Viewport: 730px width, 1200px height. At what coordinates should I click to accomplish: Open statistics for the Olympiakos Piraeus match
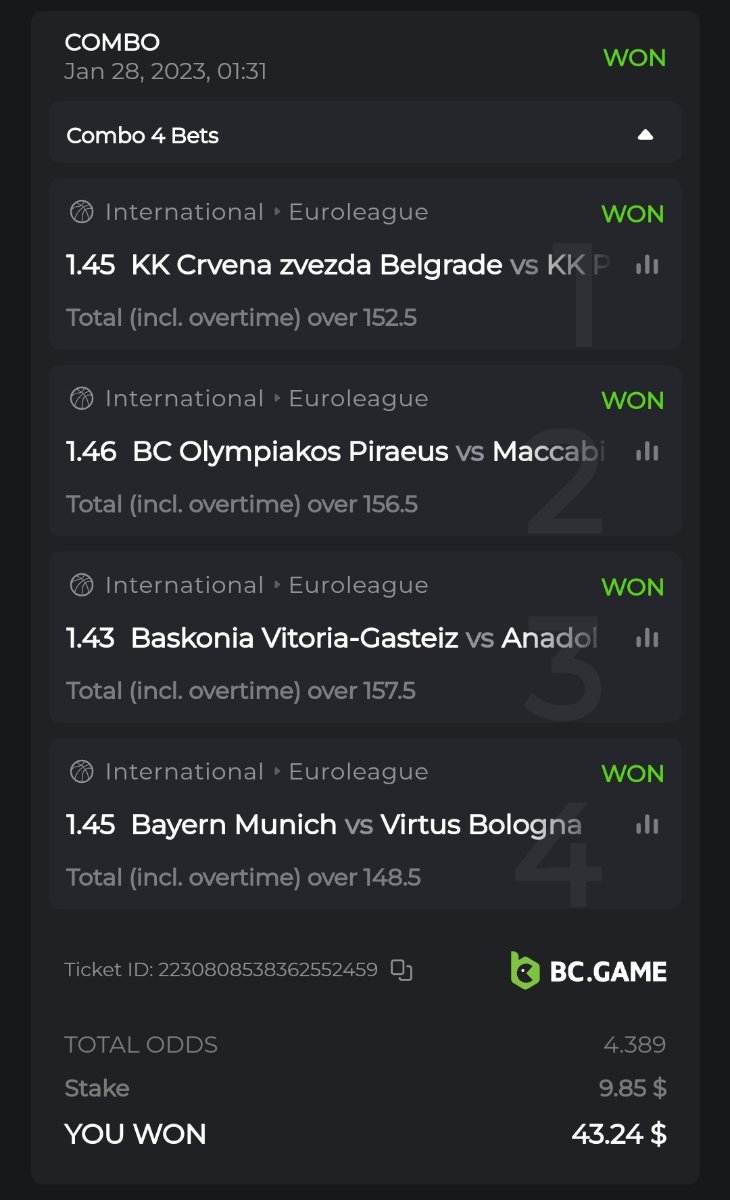pyautogui.click(x=647, y=452)
